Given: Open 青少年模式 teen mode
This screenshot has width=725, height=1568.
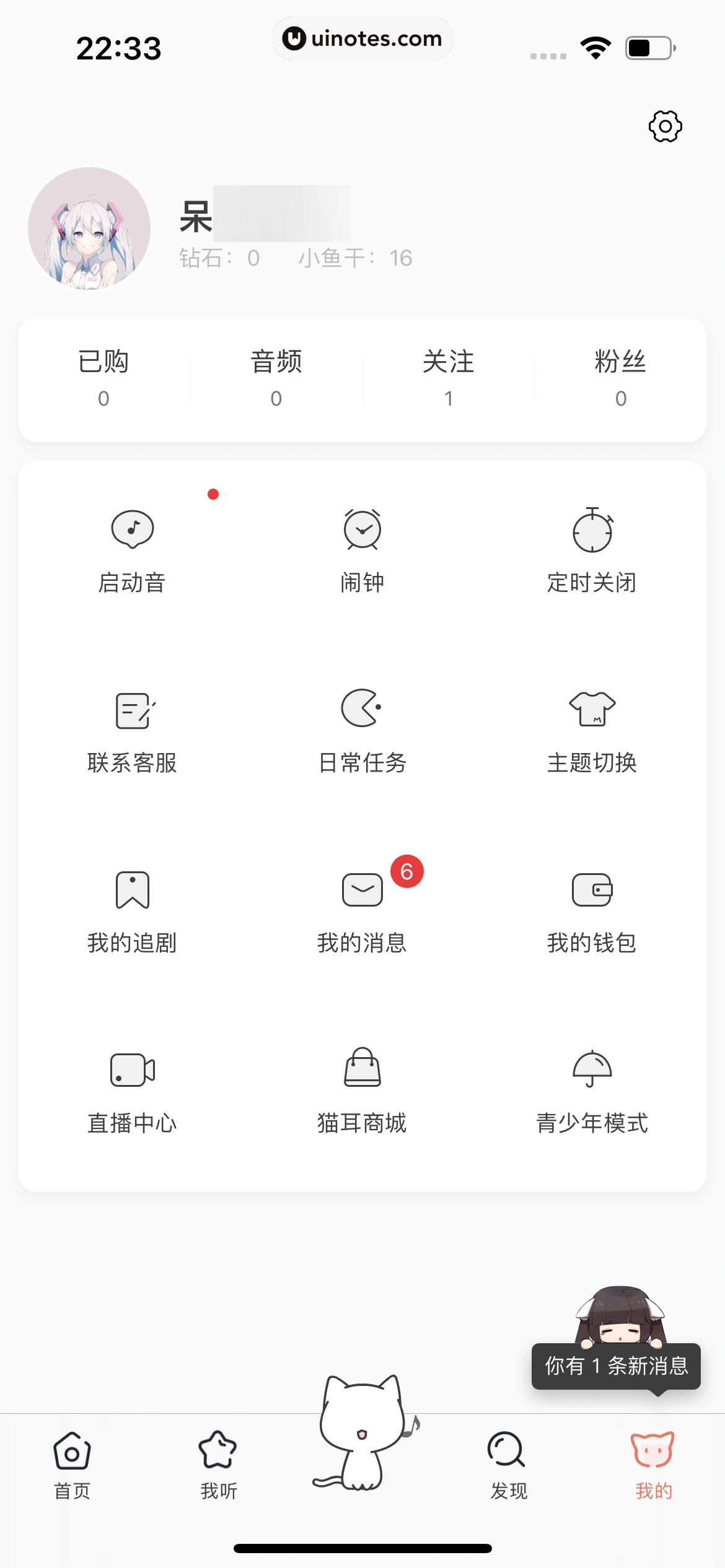Looking at the screenshot, I should (592, 1091).
